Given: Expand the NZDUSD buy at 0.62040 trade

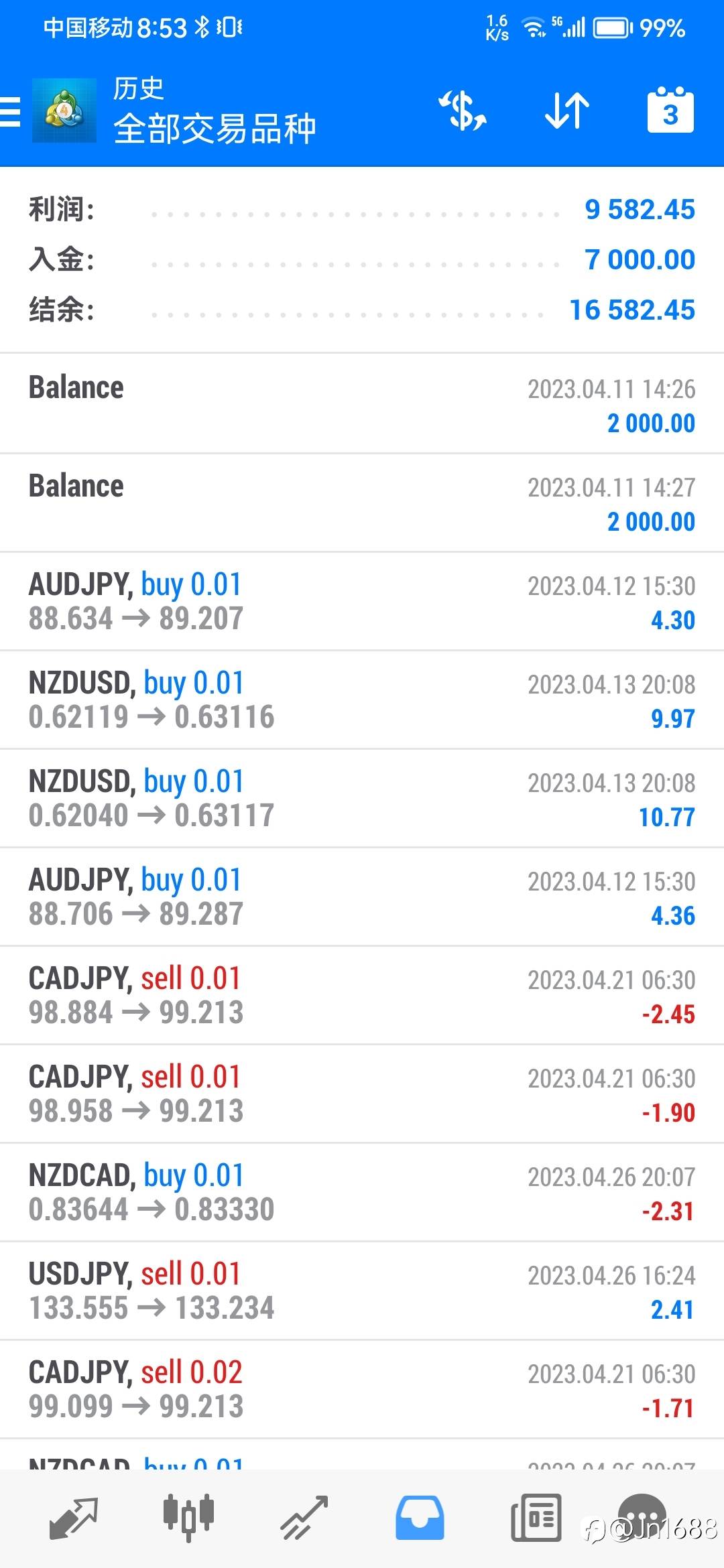Looking at the screenshot, I should coord(362,798).
